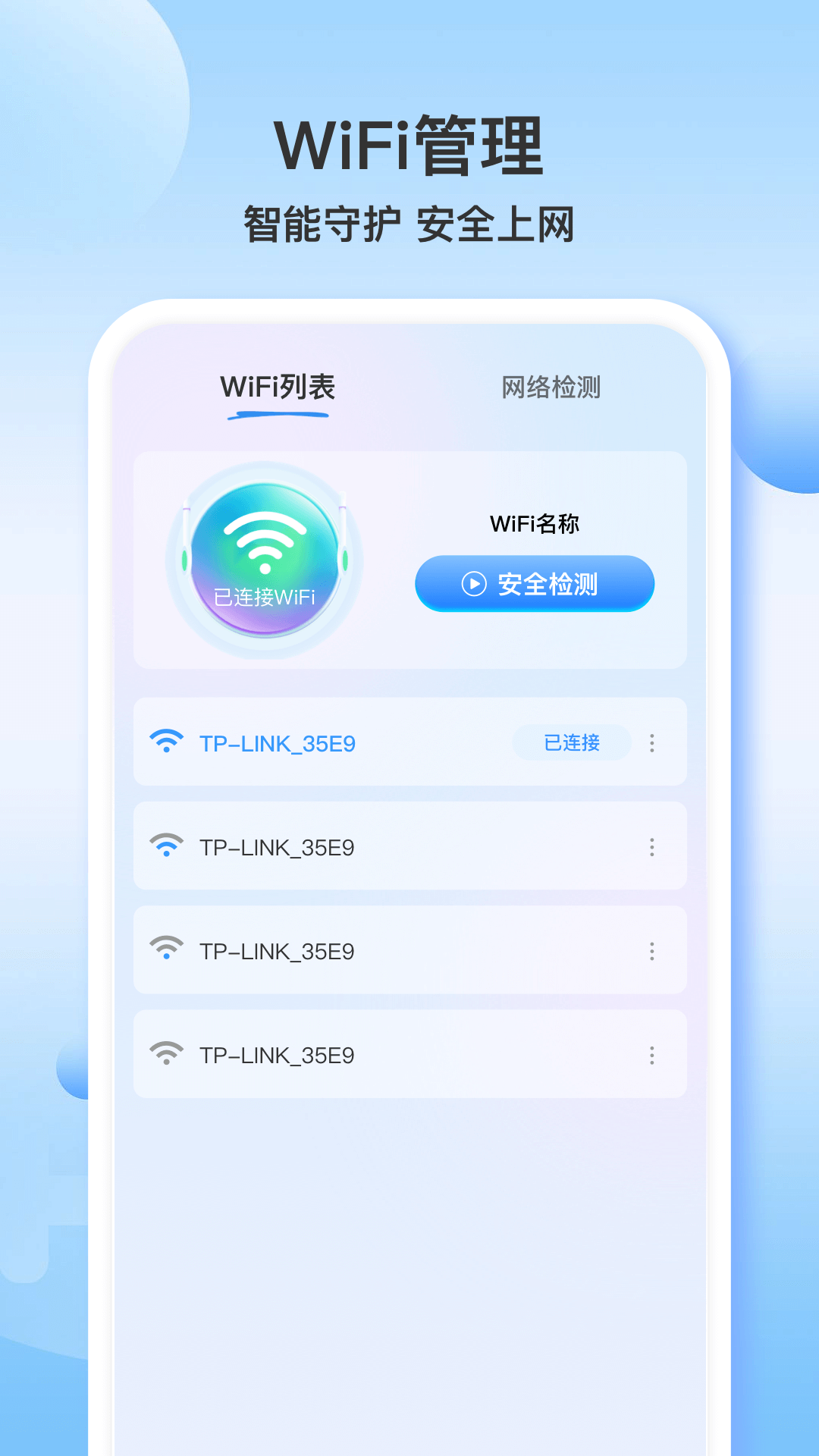Screen dimensions: 819x1456
Task: Click the play icon inside 安全检测 button
Action: coord(473,584)
